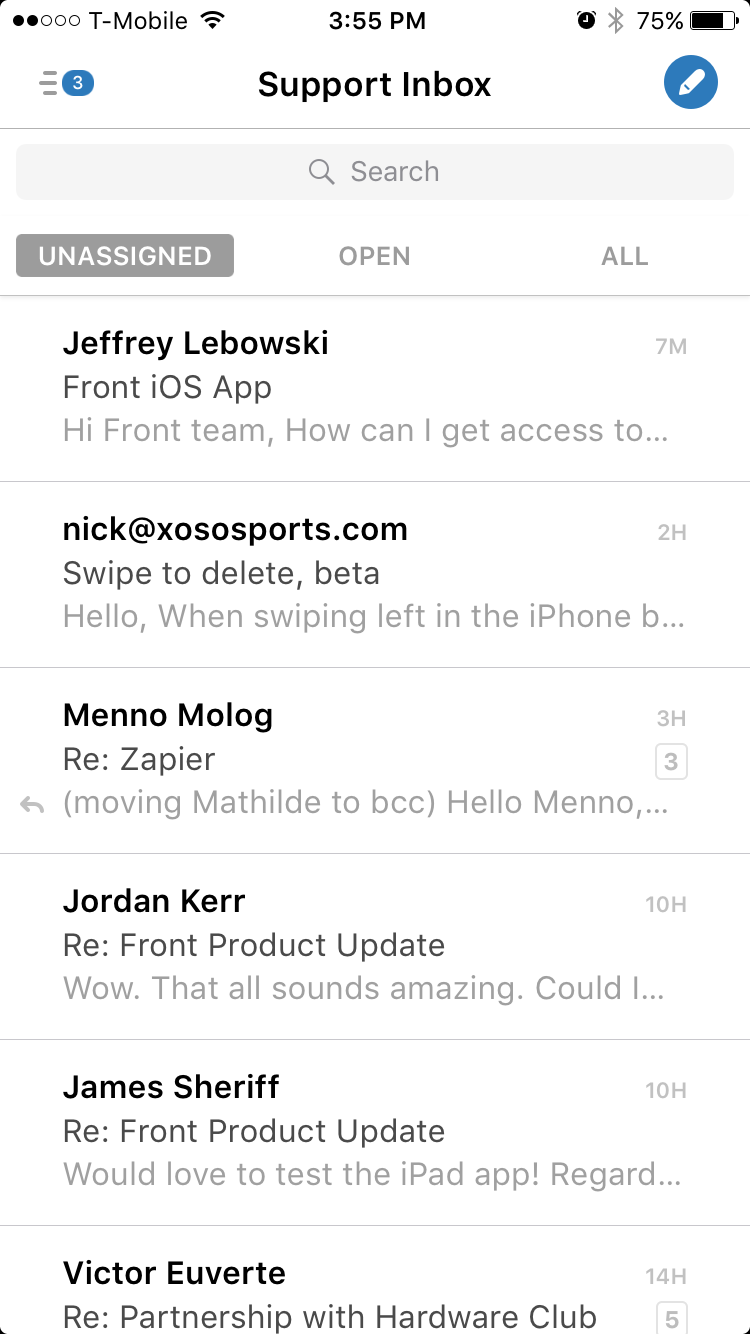Image resolution: width=750 pixels, height=1334 pixels.
Task: Open James Sheriff's message about iPad app
Action: [x=375, y=1133]
